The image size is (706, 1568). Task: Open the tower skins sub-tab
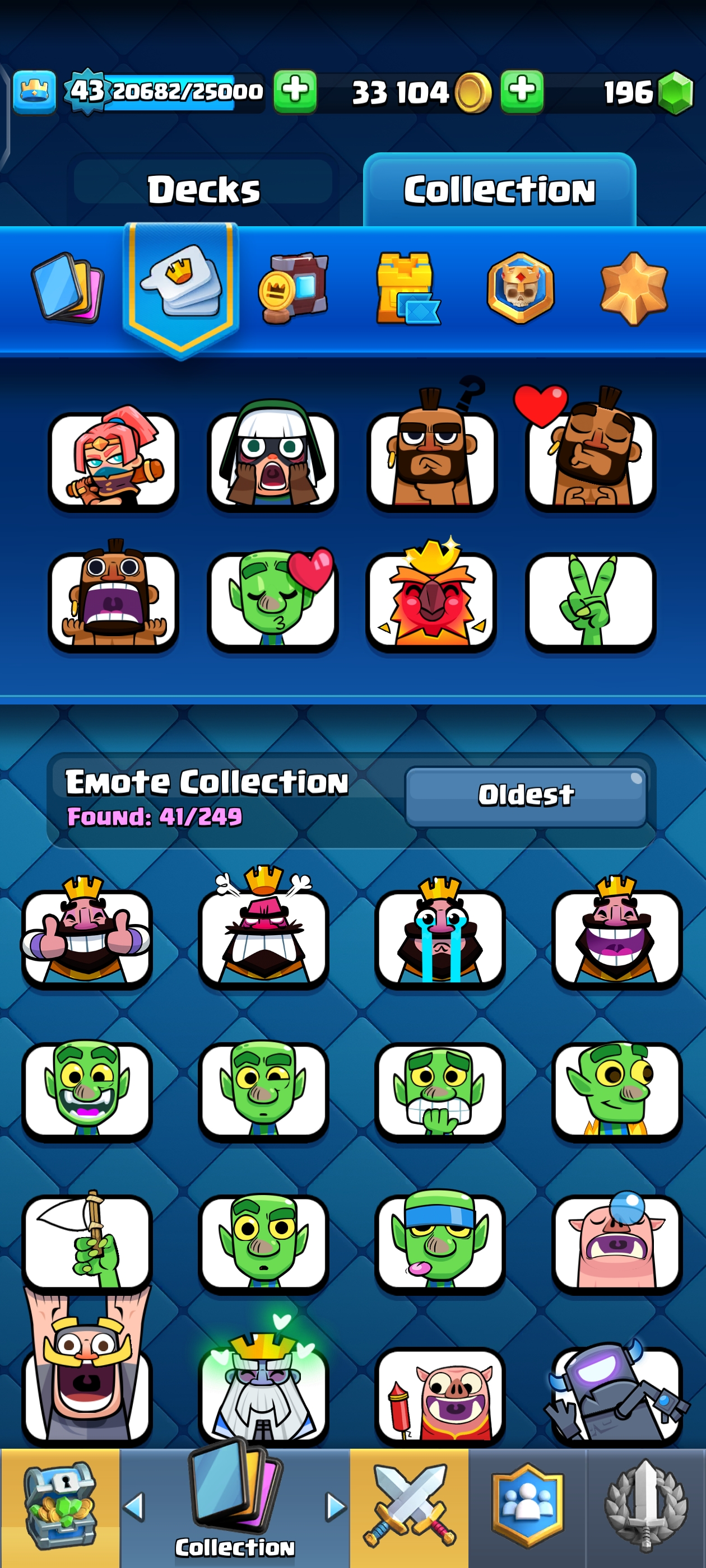coord(406,288)
